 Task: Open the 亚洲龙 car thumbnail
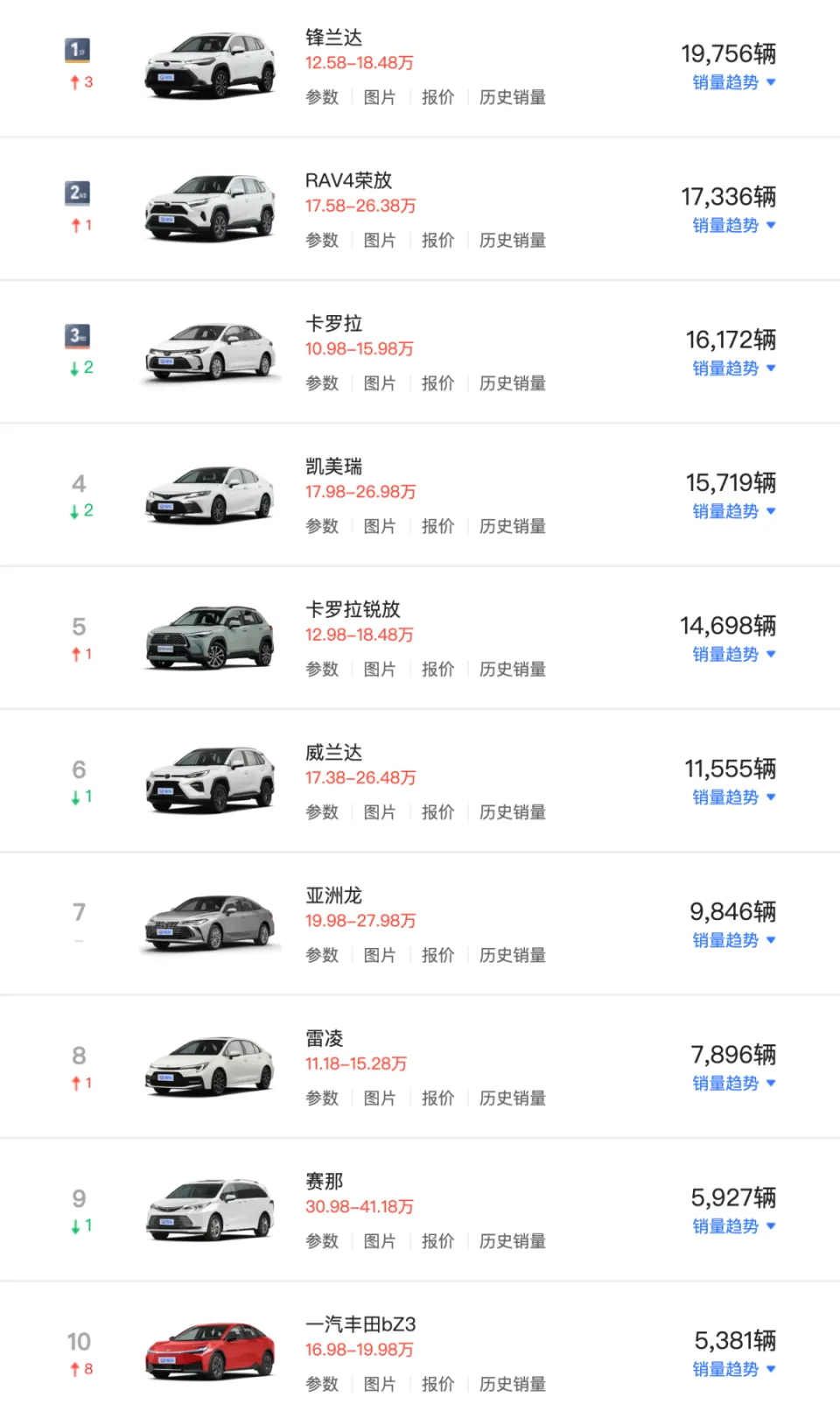coord(210,922)
